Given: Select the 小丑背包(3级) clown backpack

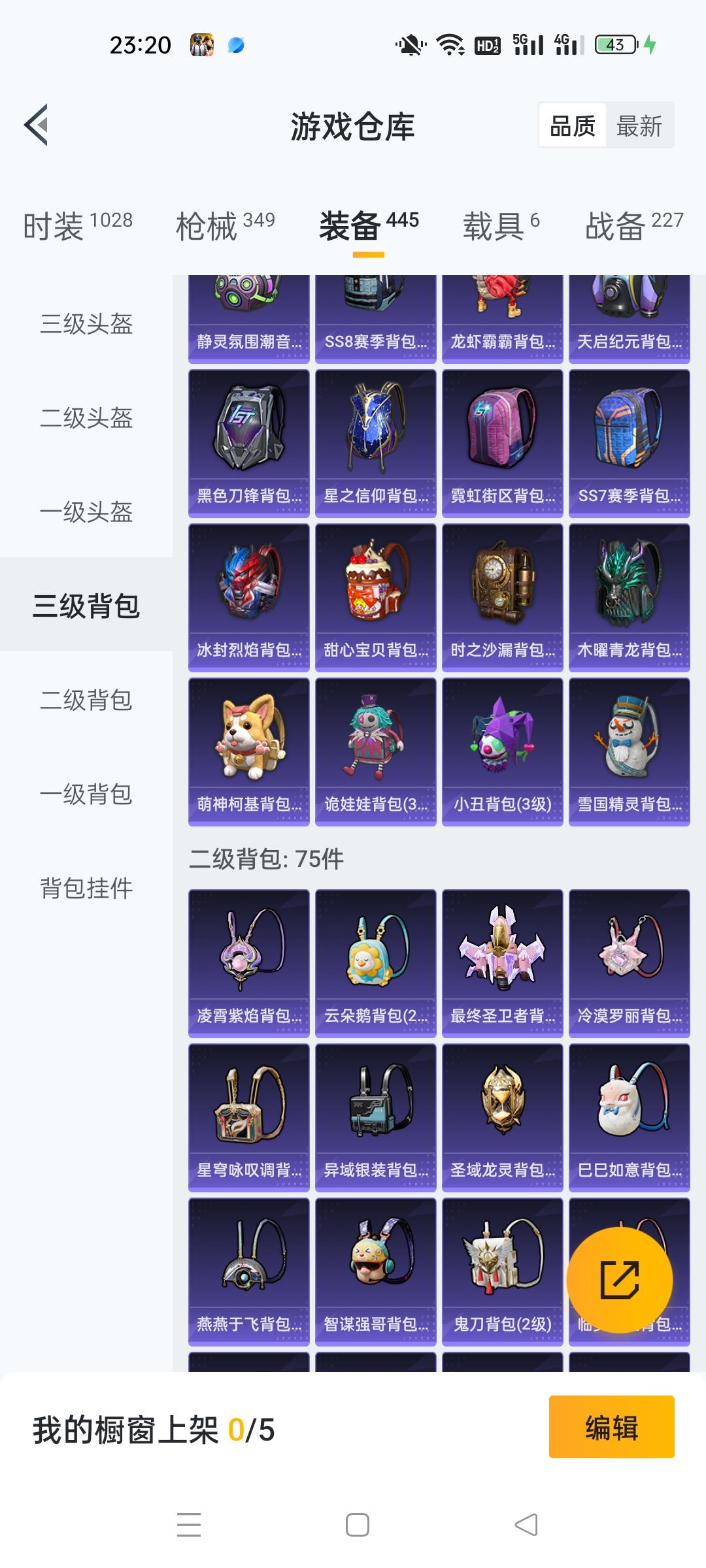Looking at the screenshot, I should click(502, 745).
